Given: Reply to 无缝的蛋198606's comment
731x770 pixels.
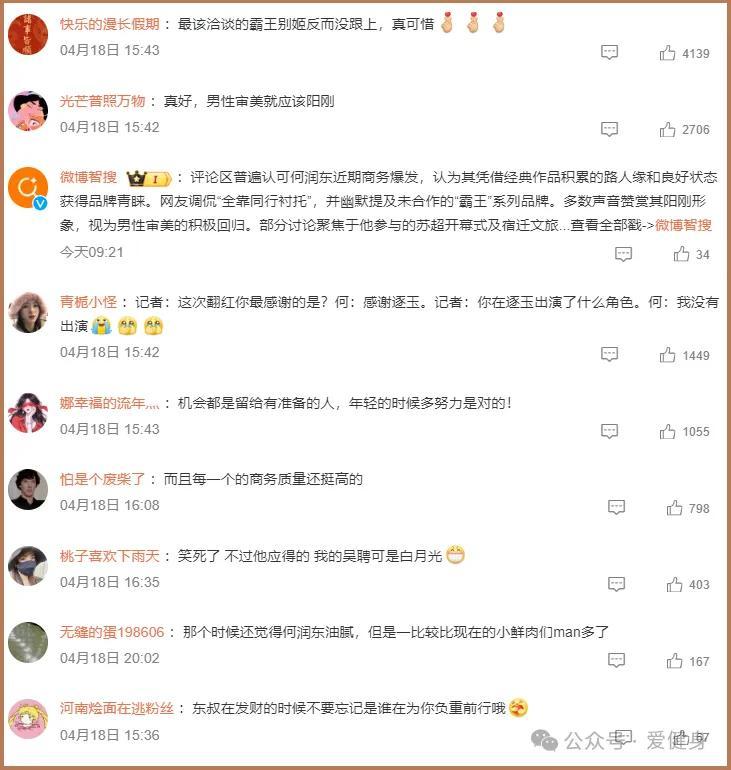Looking at the screenshot, I should click(x=616, y=661).
